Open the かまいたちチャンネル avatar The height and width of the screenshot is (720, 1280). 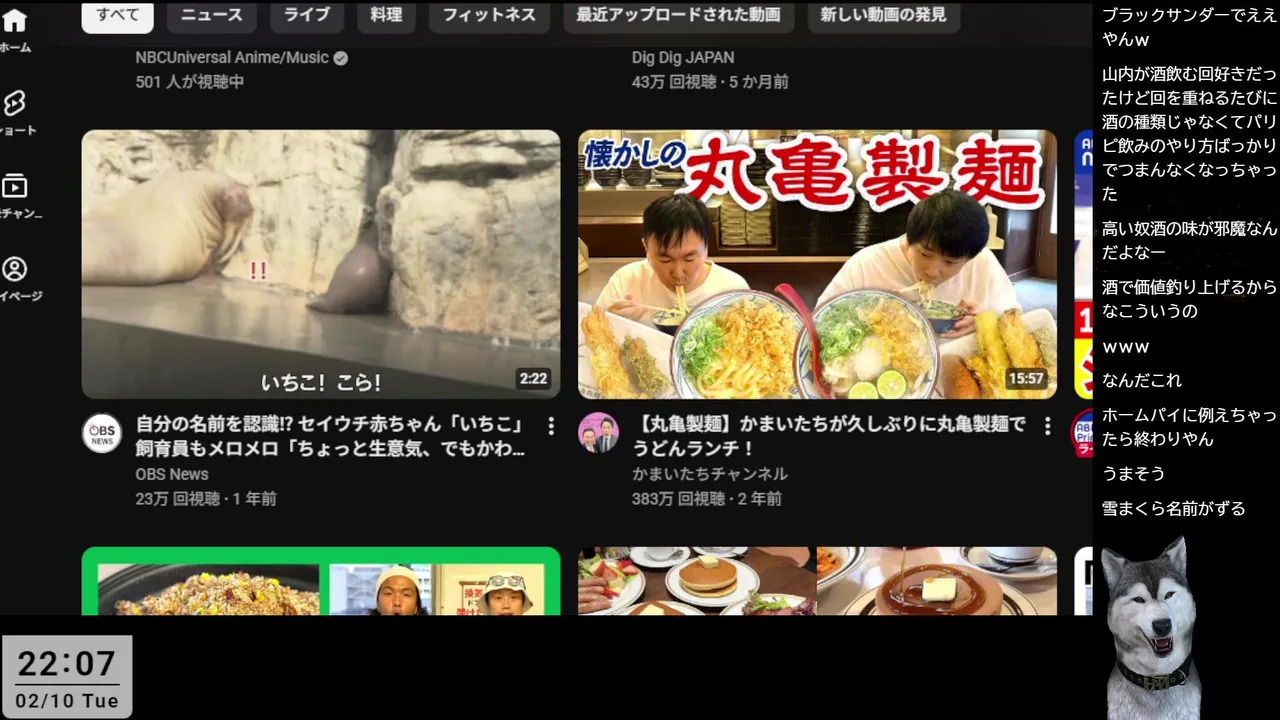(598, 433)
